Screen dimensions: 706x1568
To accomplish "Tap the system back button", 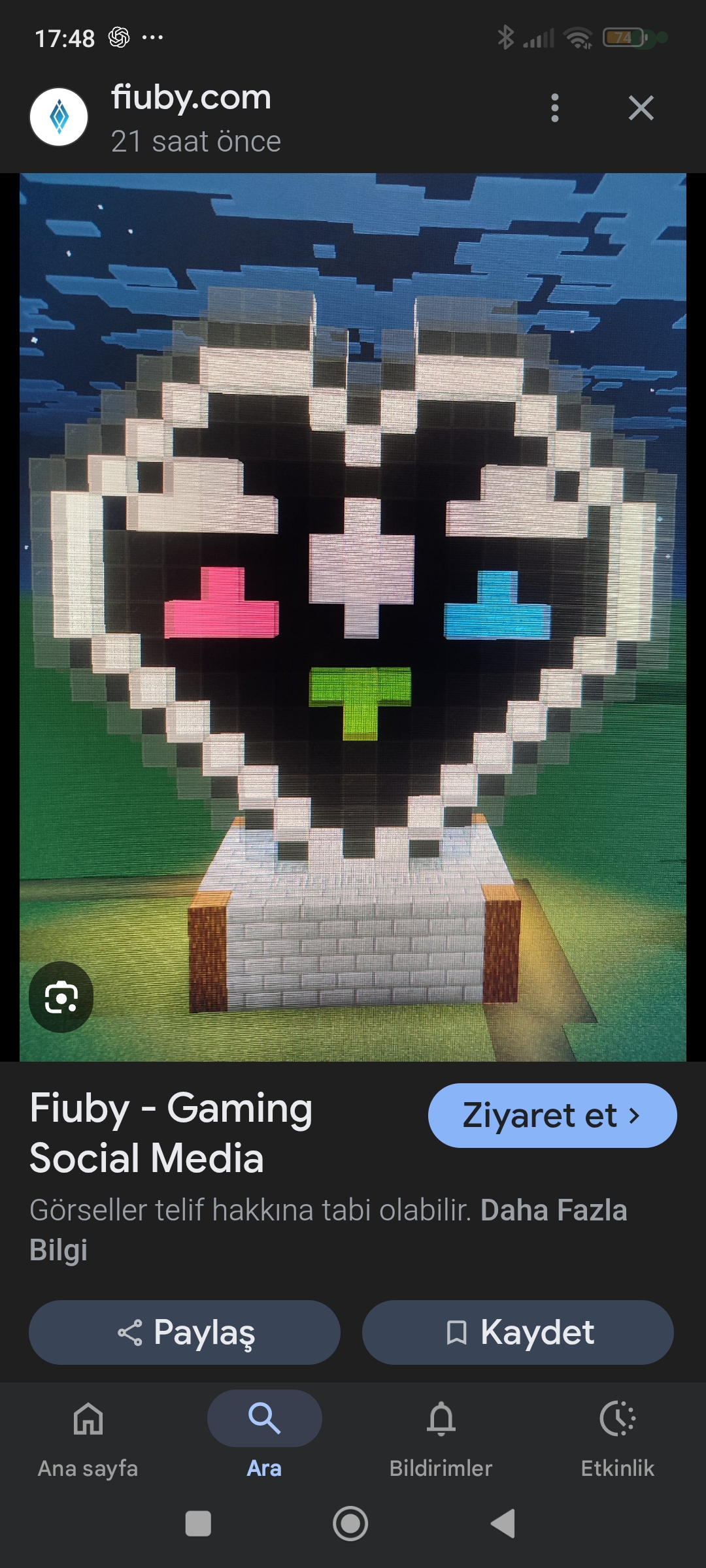I will click(503, 1524).
